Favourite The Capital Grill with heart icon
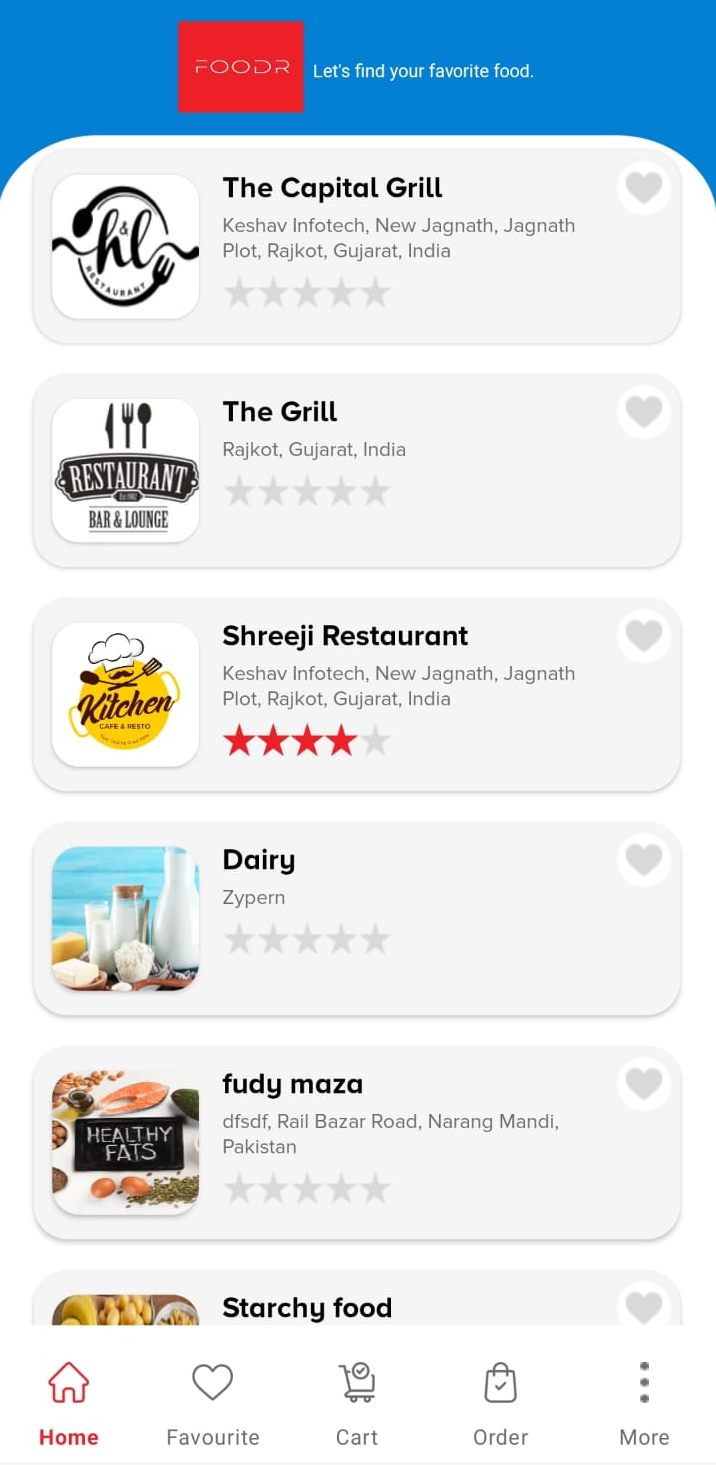The height and width of the screenshot is (1465, 716). (643, 188)
